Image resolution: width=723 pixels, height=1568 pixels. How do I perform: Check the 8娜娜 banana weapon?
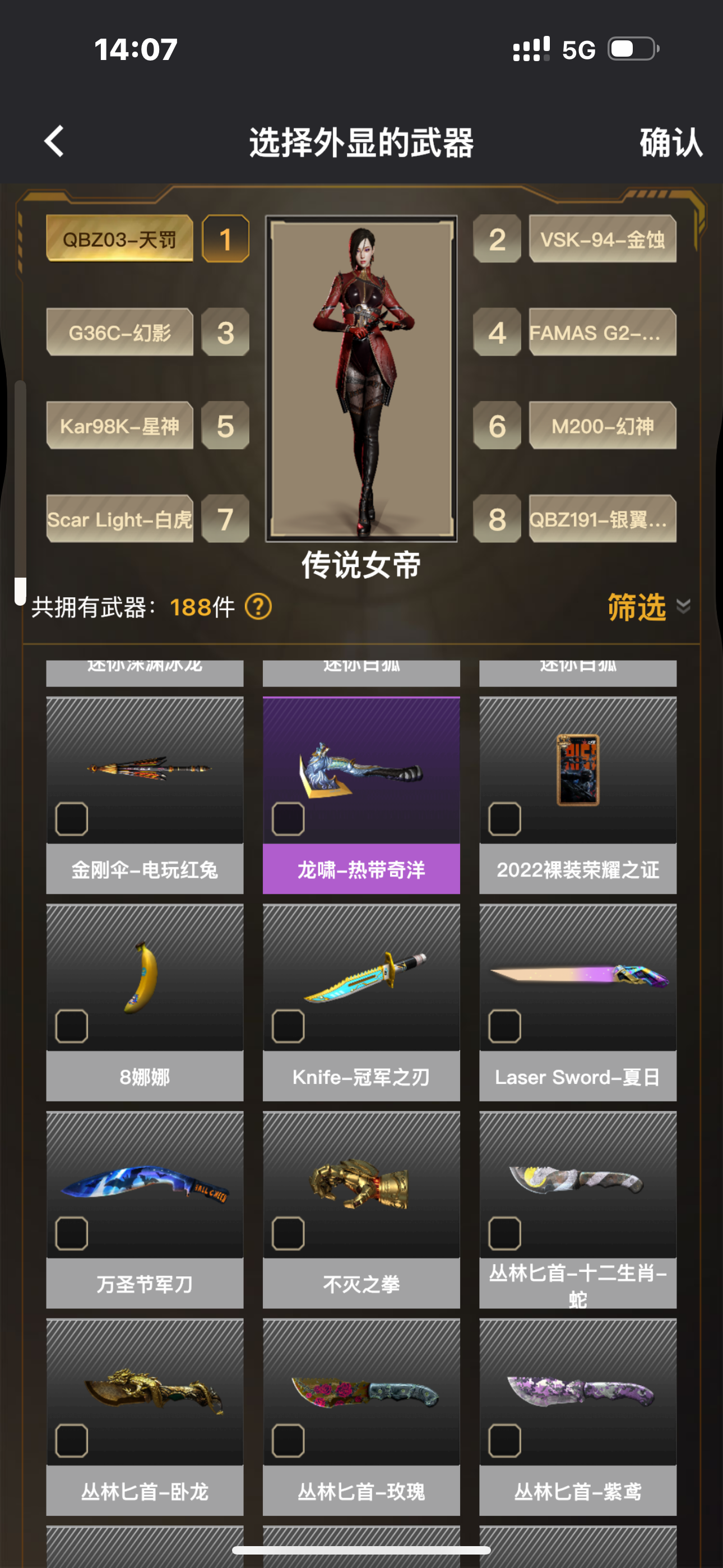click(72, 1026)
